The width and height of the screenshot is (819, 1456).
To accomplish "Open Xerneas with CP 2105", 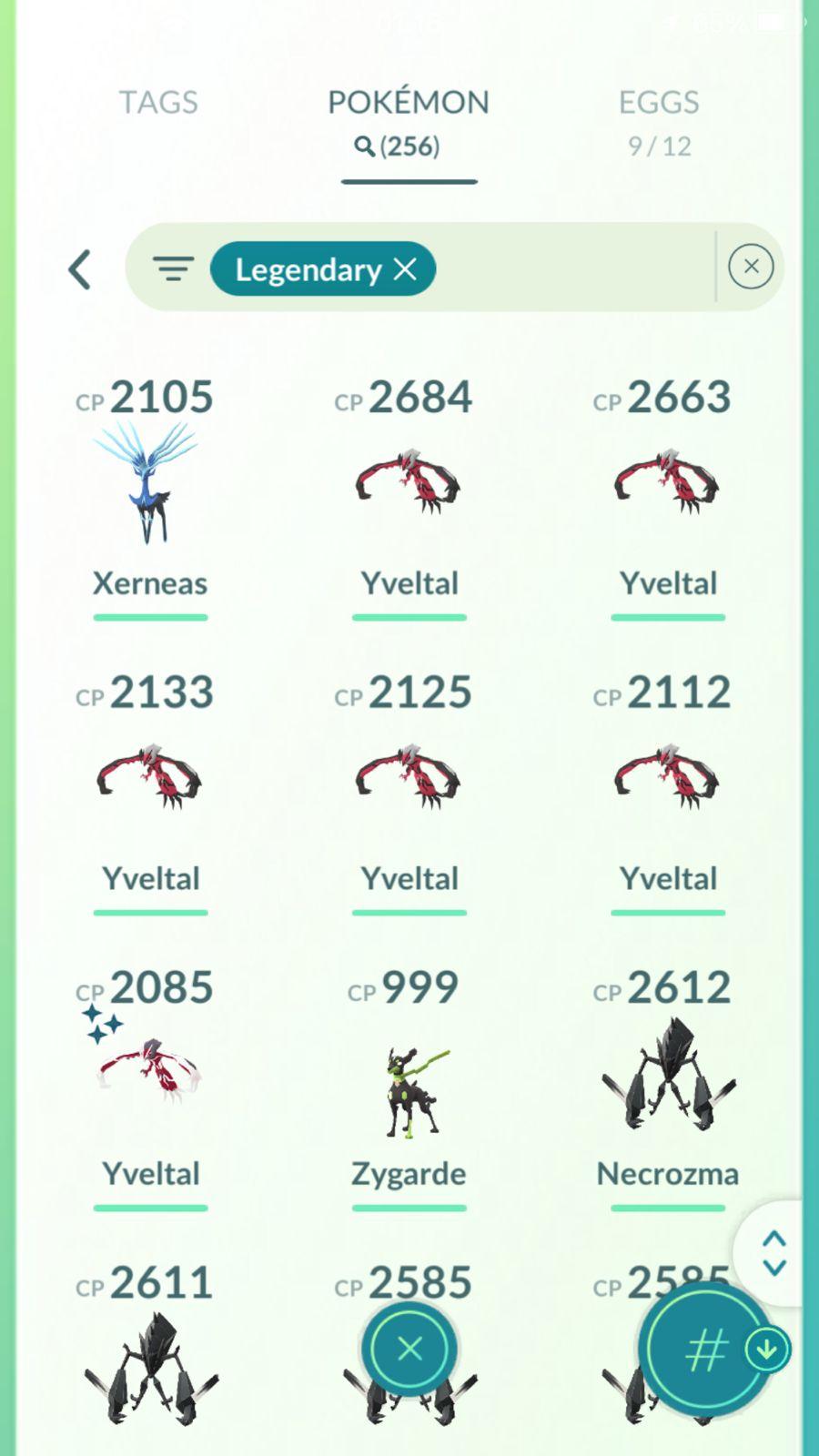I will [x=148, y=487].
